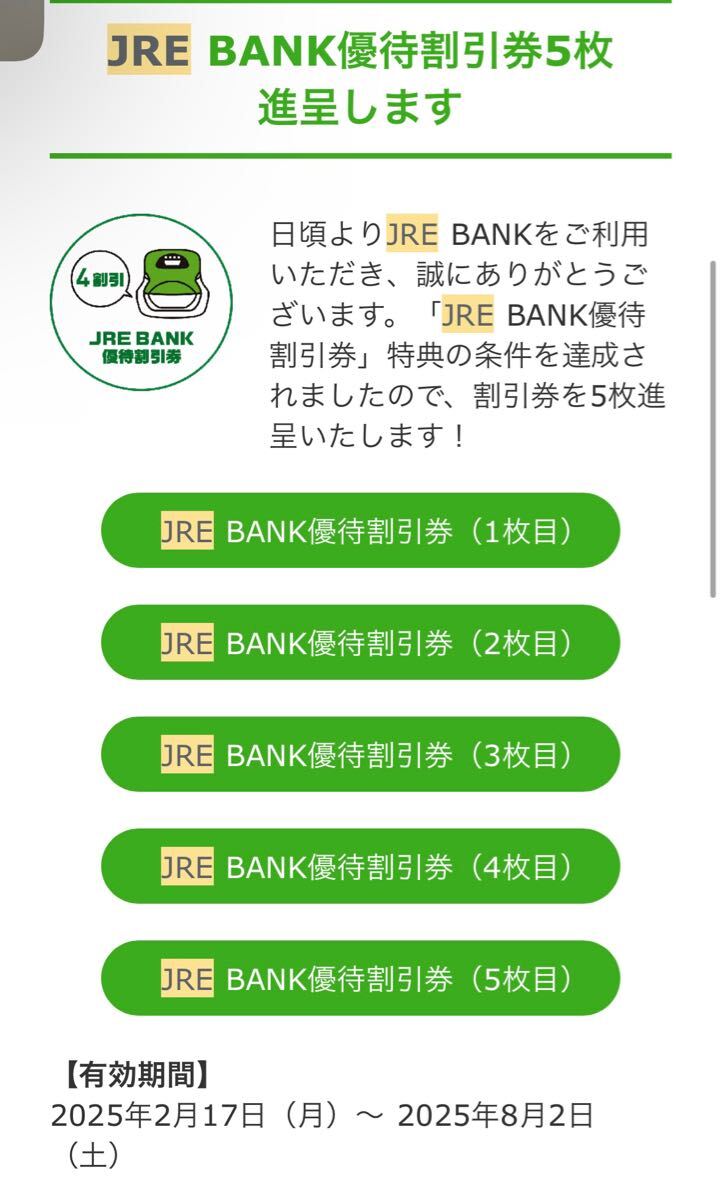Open JRE BANK優待割引券（3枚目）coupon
The height and width of the screenshot is (1200, 722).
point(361,755)
